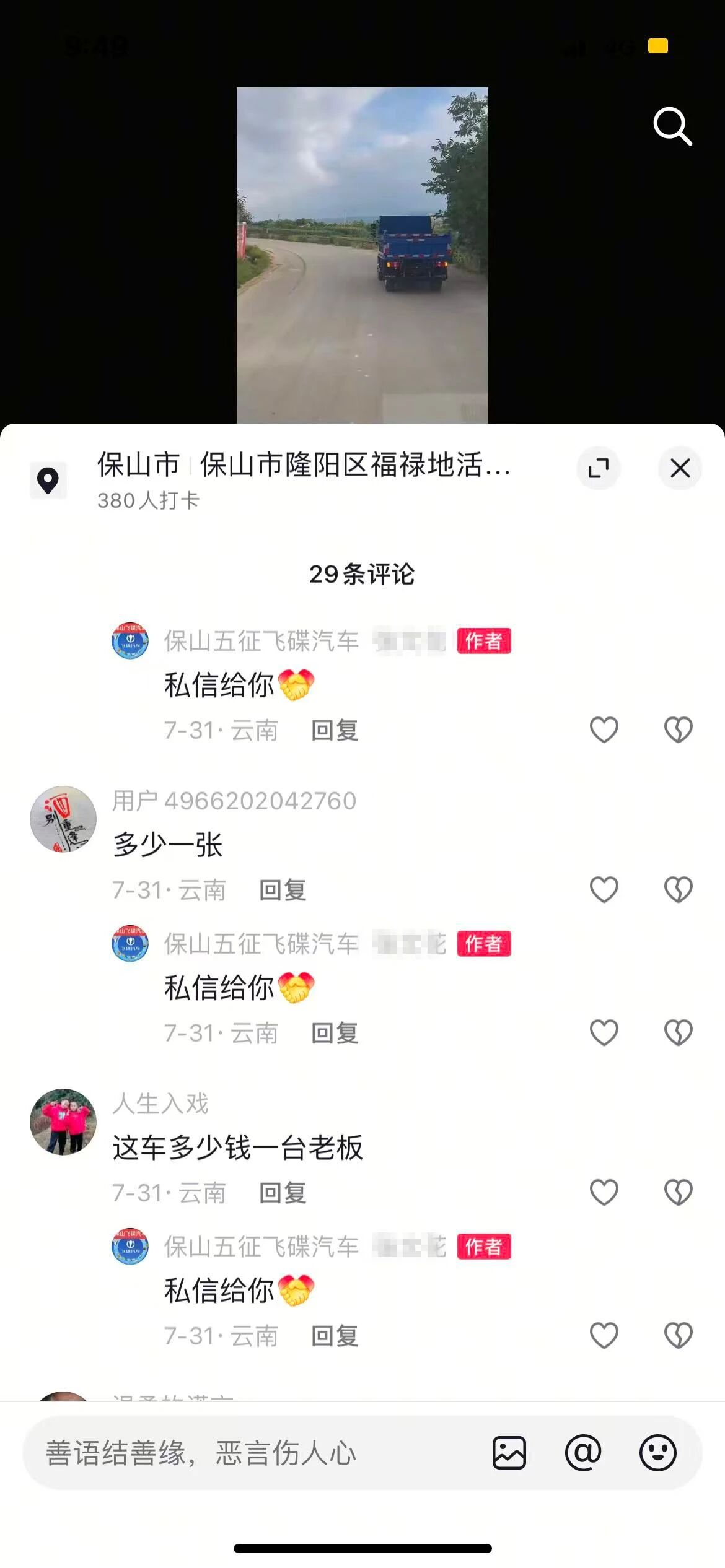The width and height of the screenshot is (725, 1568).
Task: Dislike the comment 多少一张
Action: coord(678,890)
